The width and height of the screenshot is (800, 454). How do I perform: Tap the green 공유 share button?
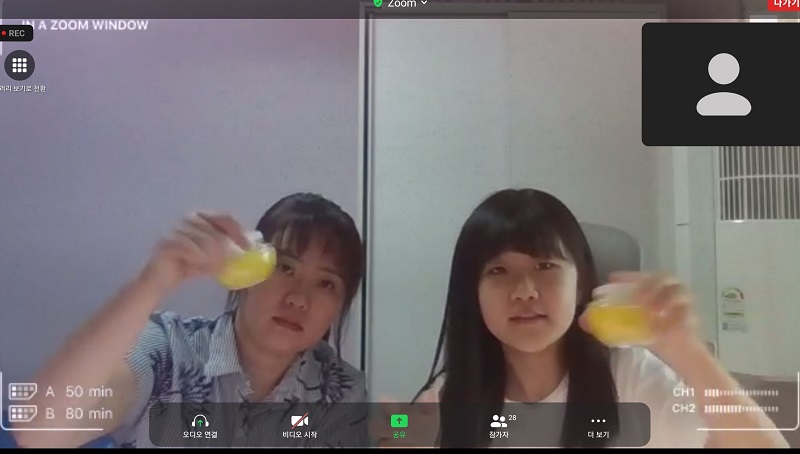click(x=399, y=425)
